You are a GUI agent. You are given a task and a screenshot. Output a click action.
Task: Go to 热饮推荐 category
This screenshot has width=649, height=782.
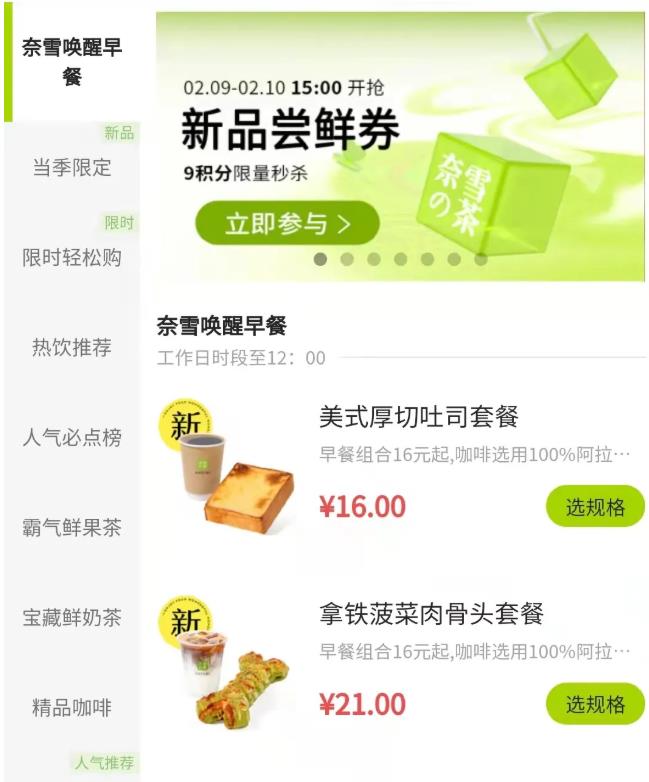72,348
